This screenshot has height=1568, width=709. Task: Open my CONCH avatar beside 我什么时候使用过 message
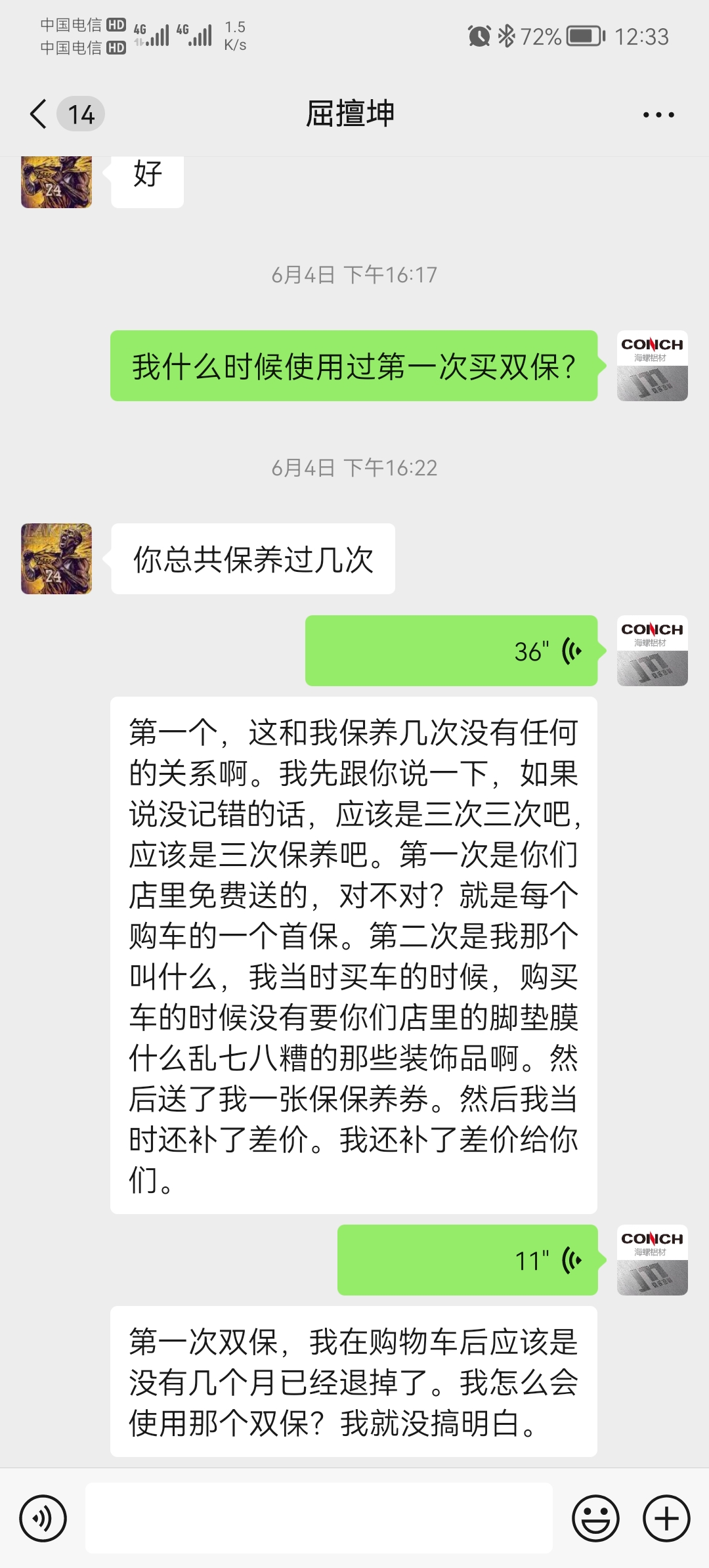(653, 366)
